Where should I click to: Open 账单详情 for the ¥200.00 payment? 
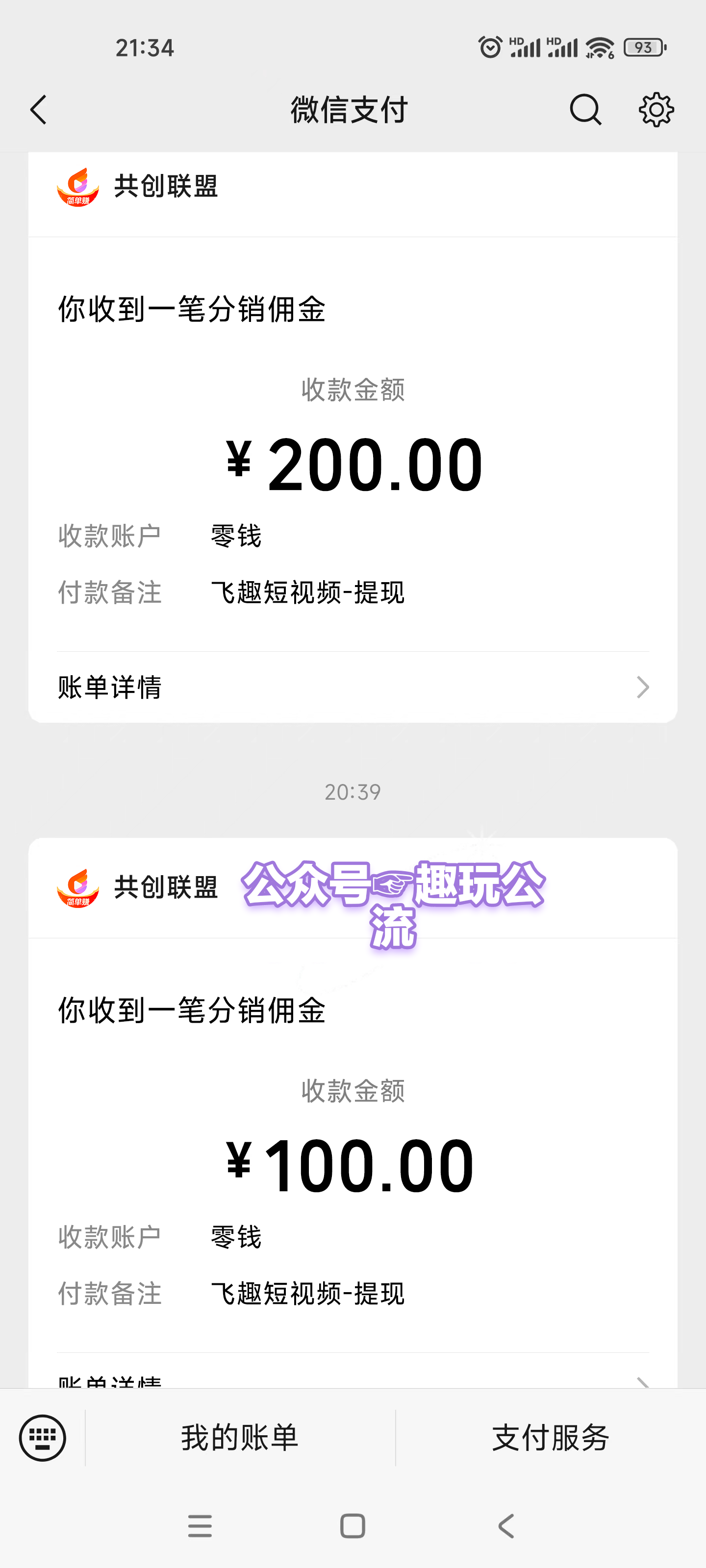353,687
